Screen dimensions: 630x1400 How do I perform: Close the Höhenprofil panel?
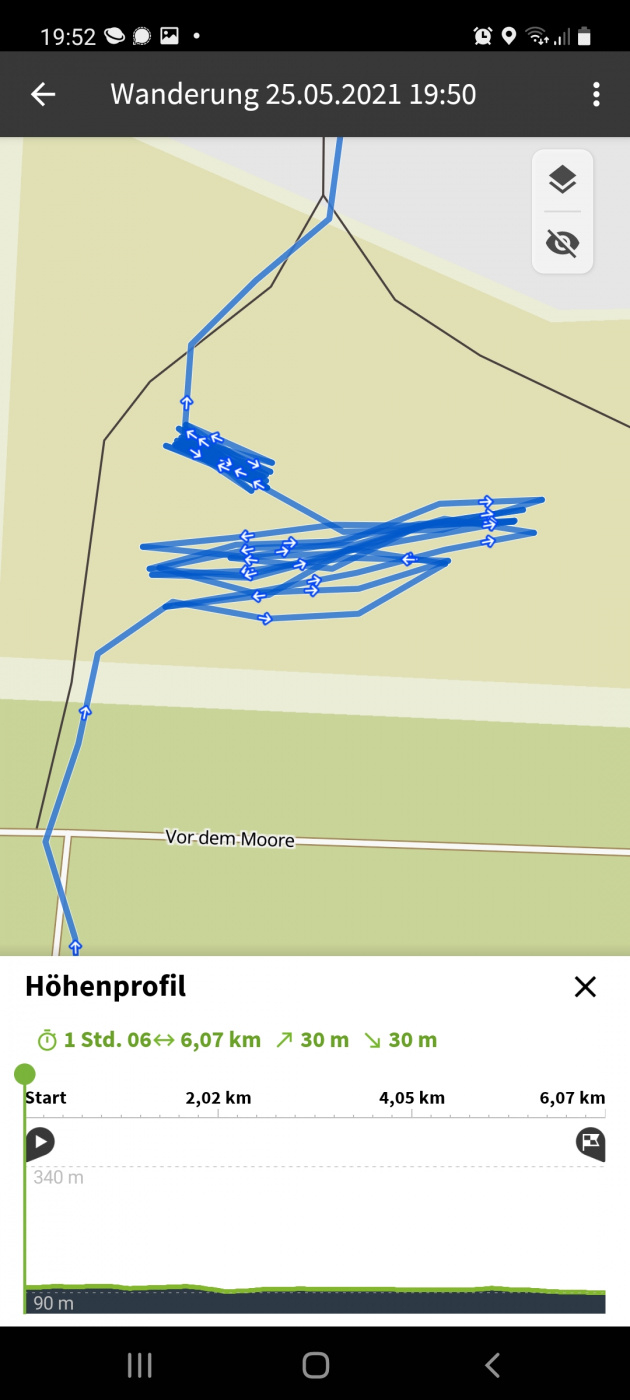(x=585, y=987)
